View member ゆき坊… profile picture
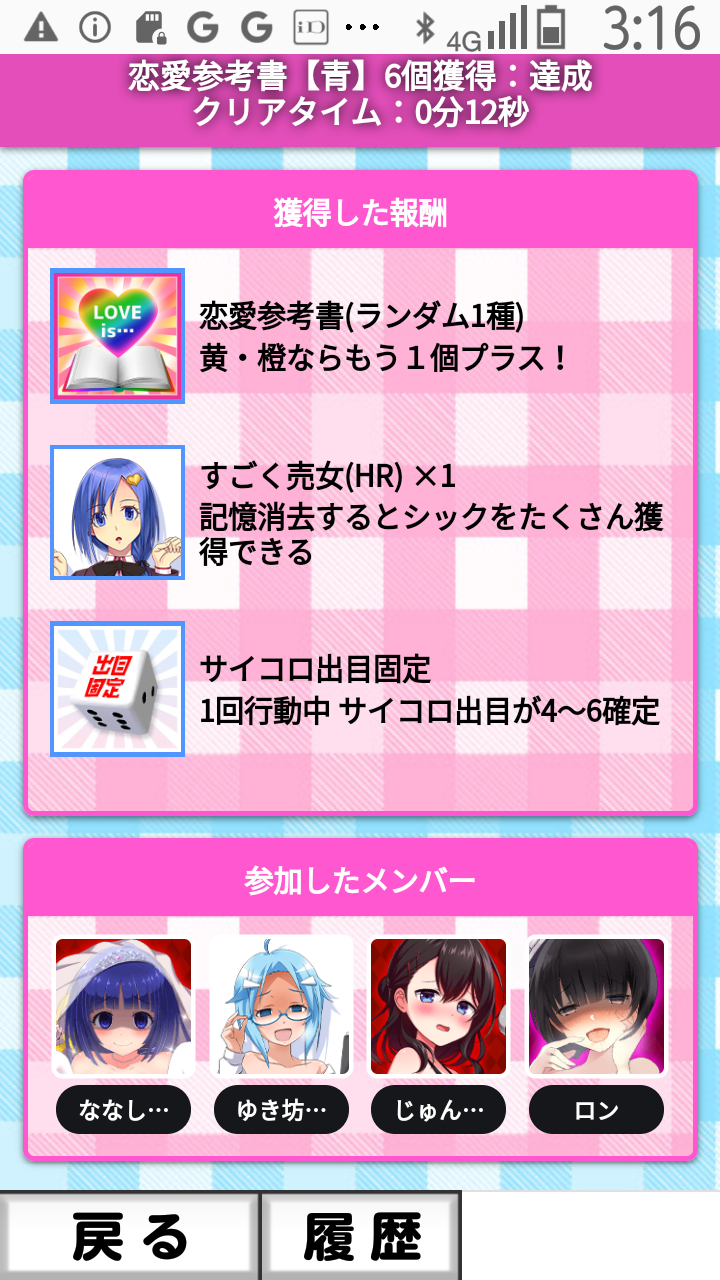Viewport: 720px width, 1280px height. pyautogui.click(x=281, y=1006)
